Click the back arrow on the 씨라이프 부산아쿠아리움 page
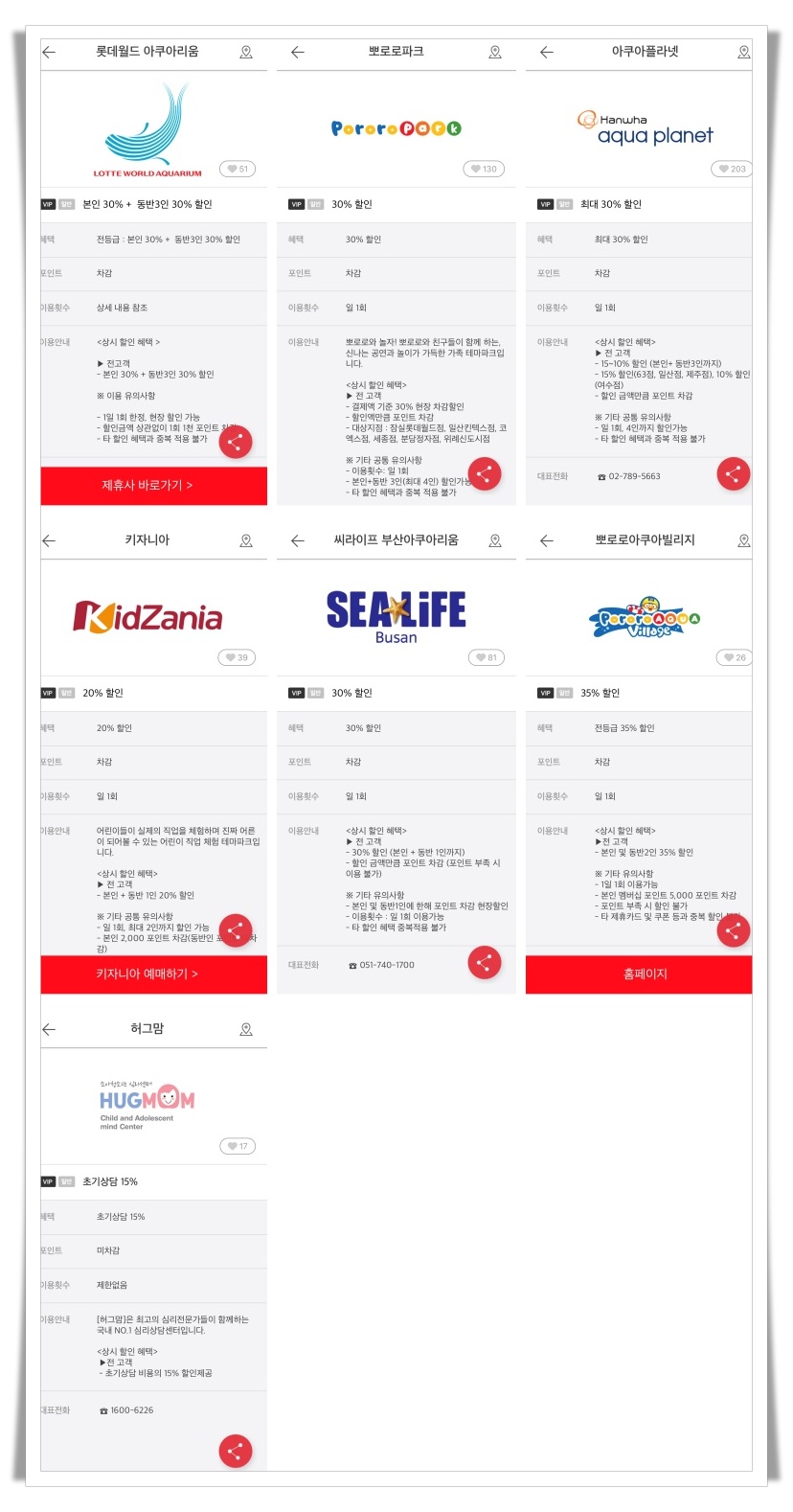 (x=298, y=540)
